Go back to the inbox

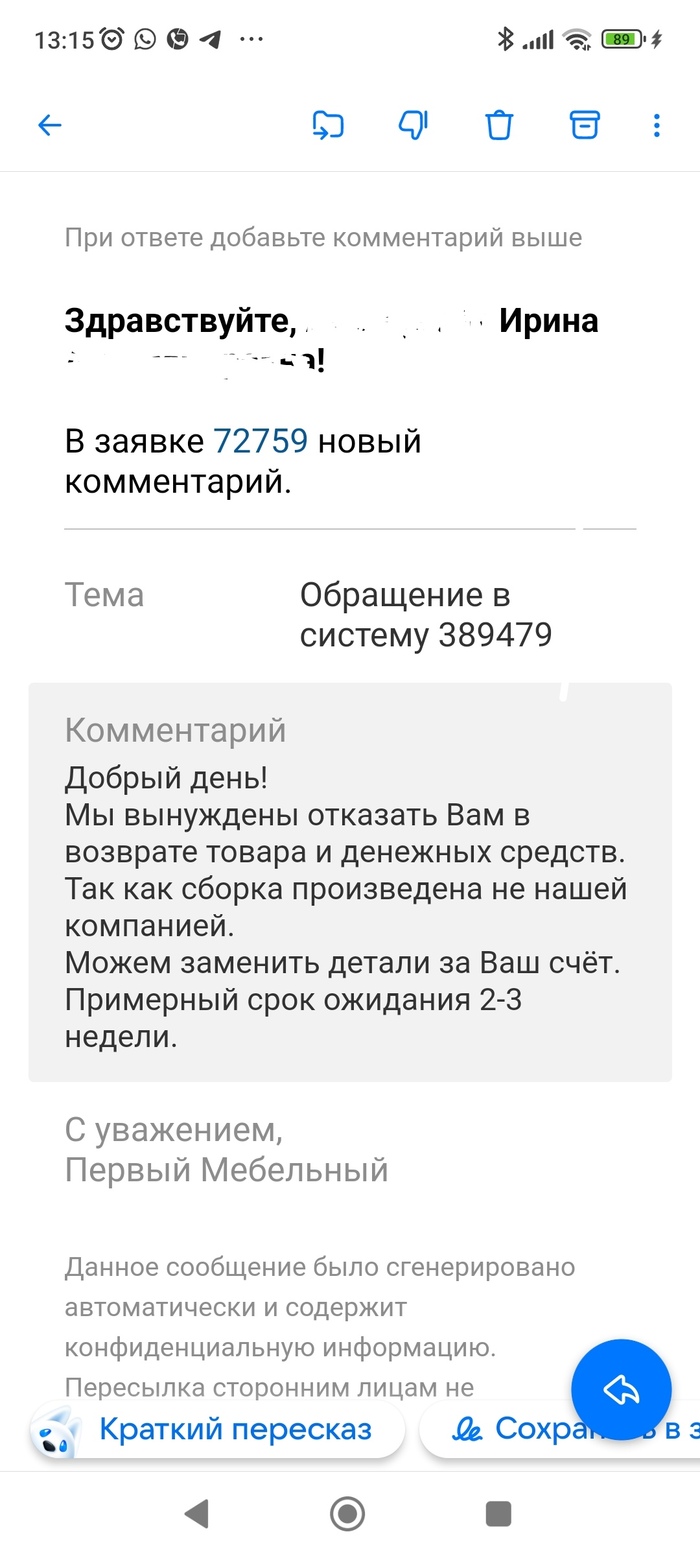[x=49, y=125]
